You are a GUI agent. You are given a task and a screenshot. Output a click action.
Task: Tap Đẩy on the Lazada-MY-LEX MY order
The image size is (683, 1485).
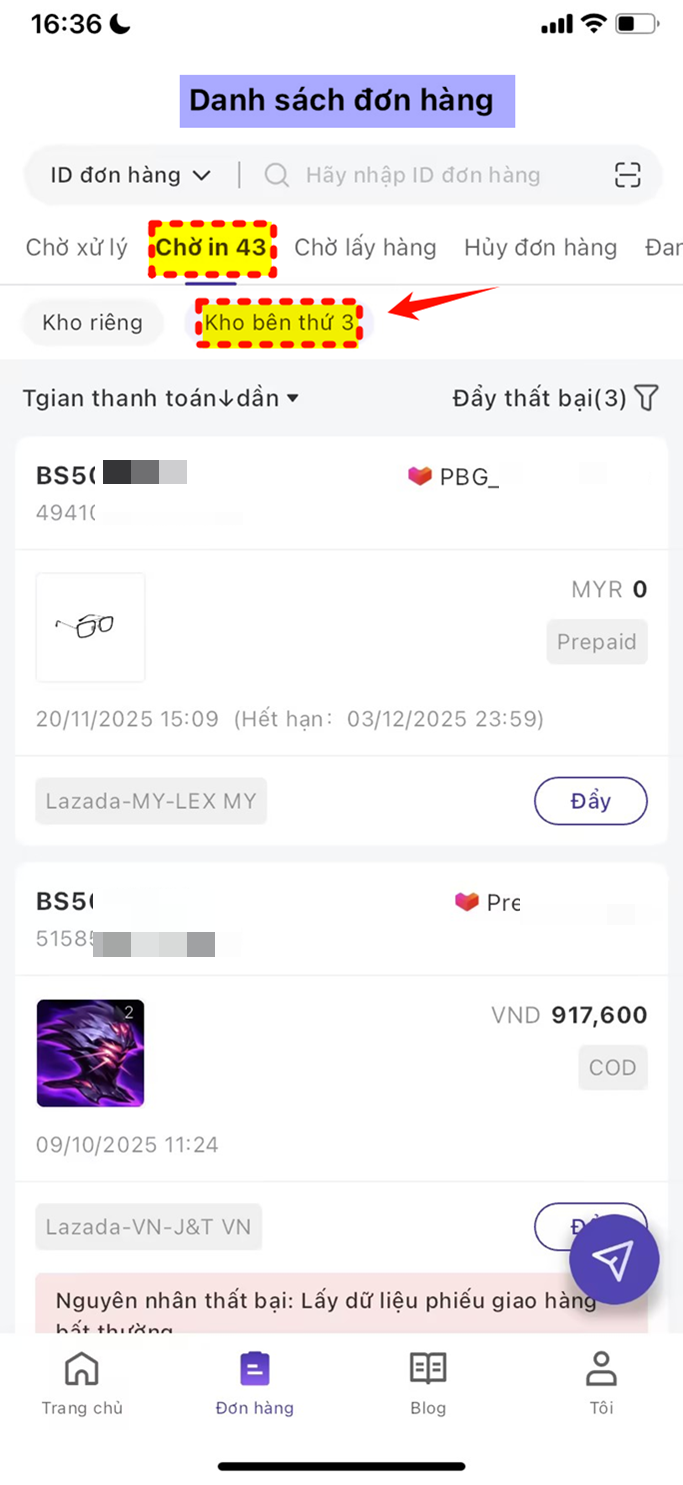(x=591, y=801)
